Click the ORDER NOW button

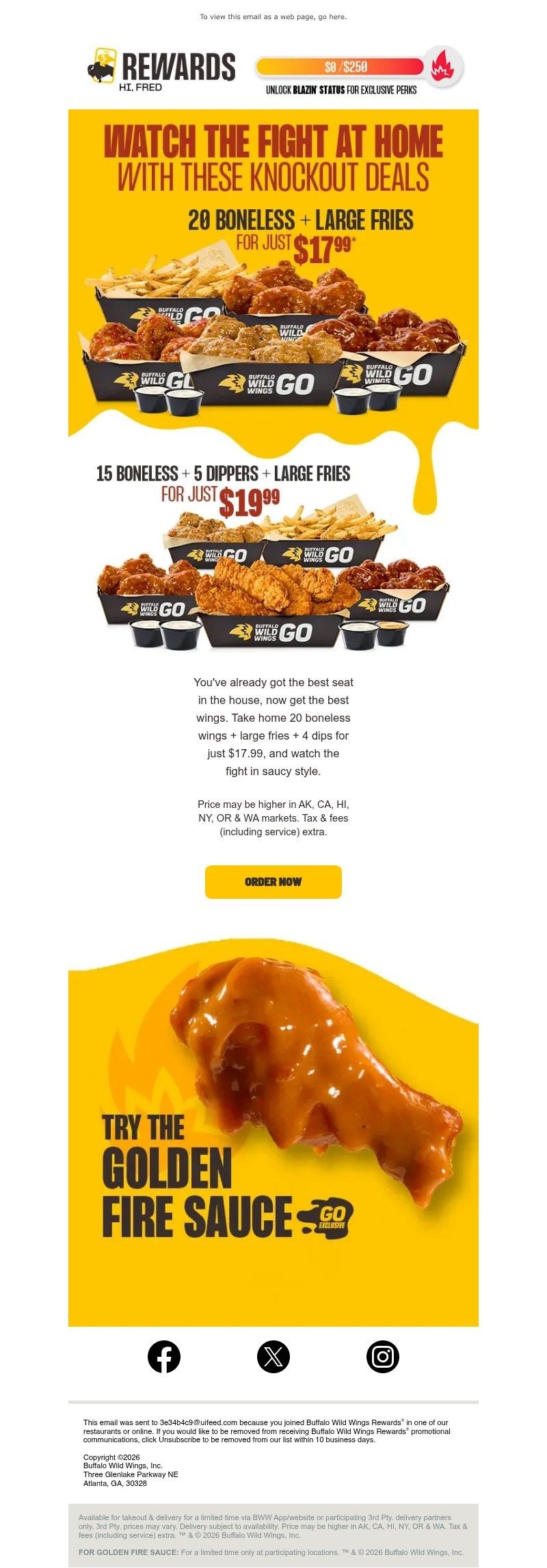[273, 882]
